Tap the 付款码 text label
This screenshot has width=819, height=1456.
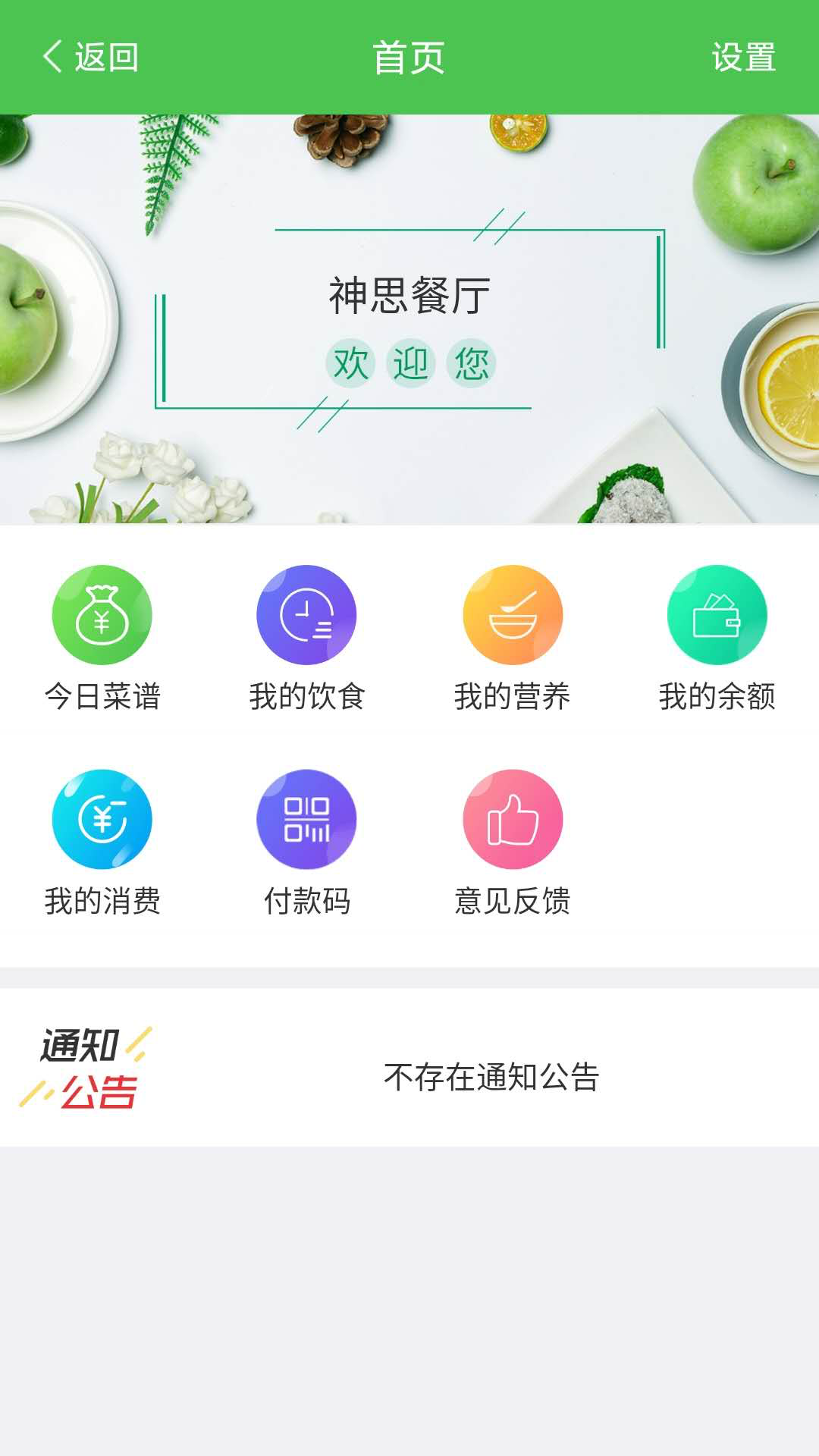(x=306, y=902)
